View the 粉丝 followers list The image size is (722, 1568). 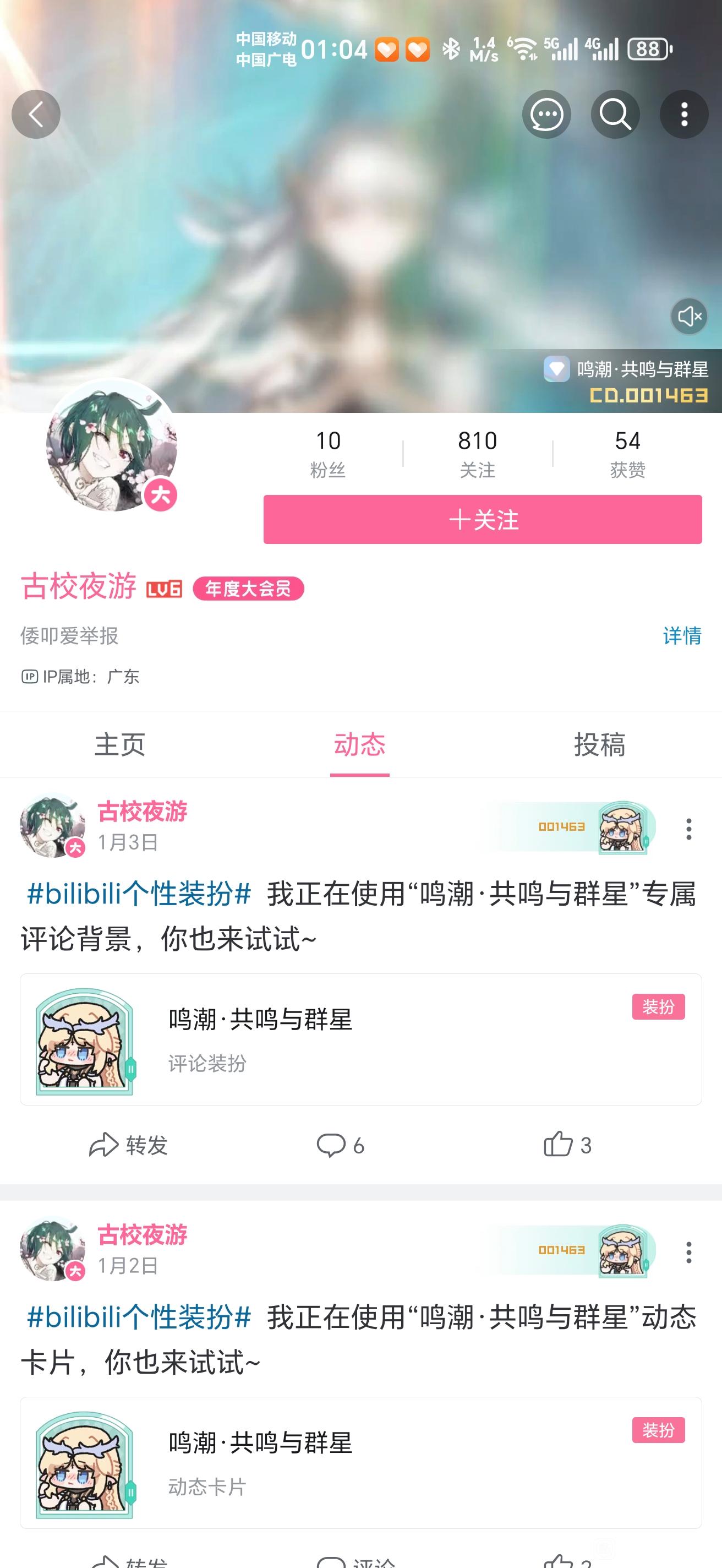pos(328,454)
